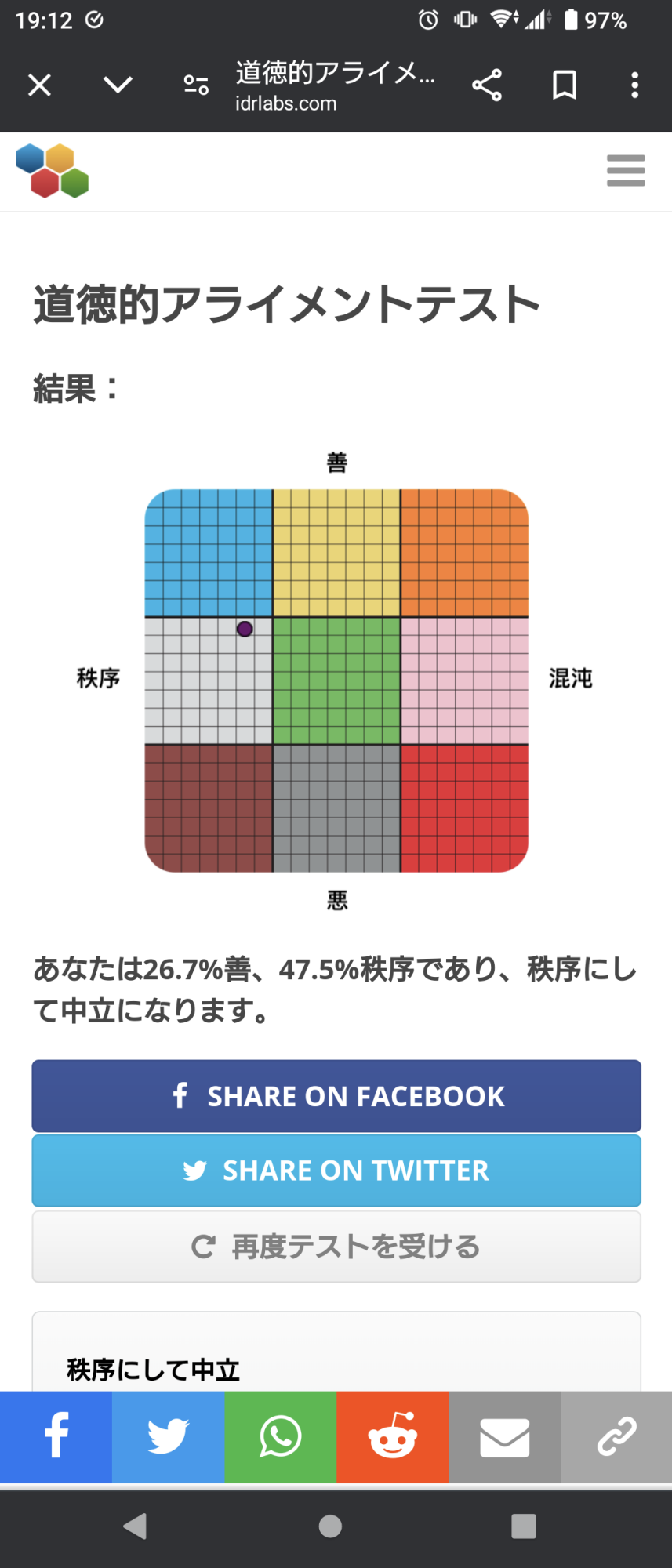Tap the IDRlabs hexagon logo

click(x=53, y=171)
